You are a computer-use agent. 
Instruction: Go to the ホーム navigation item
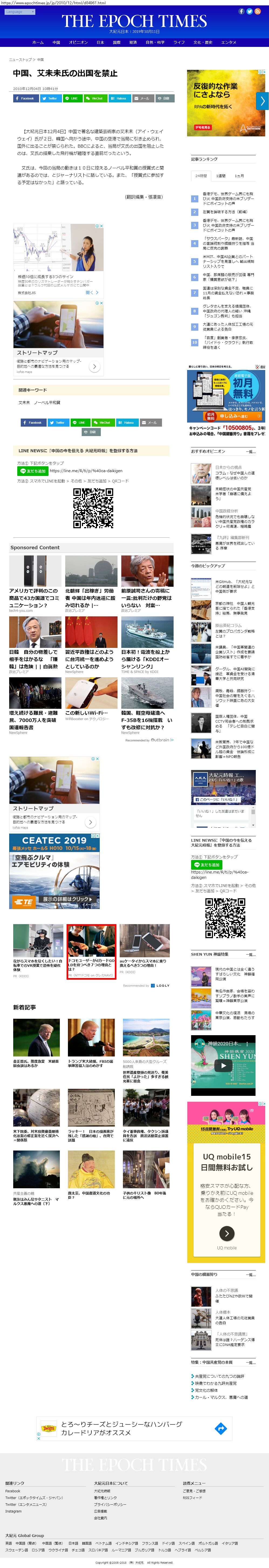pos(38,43)
